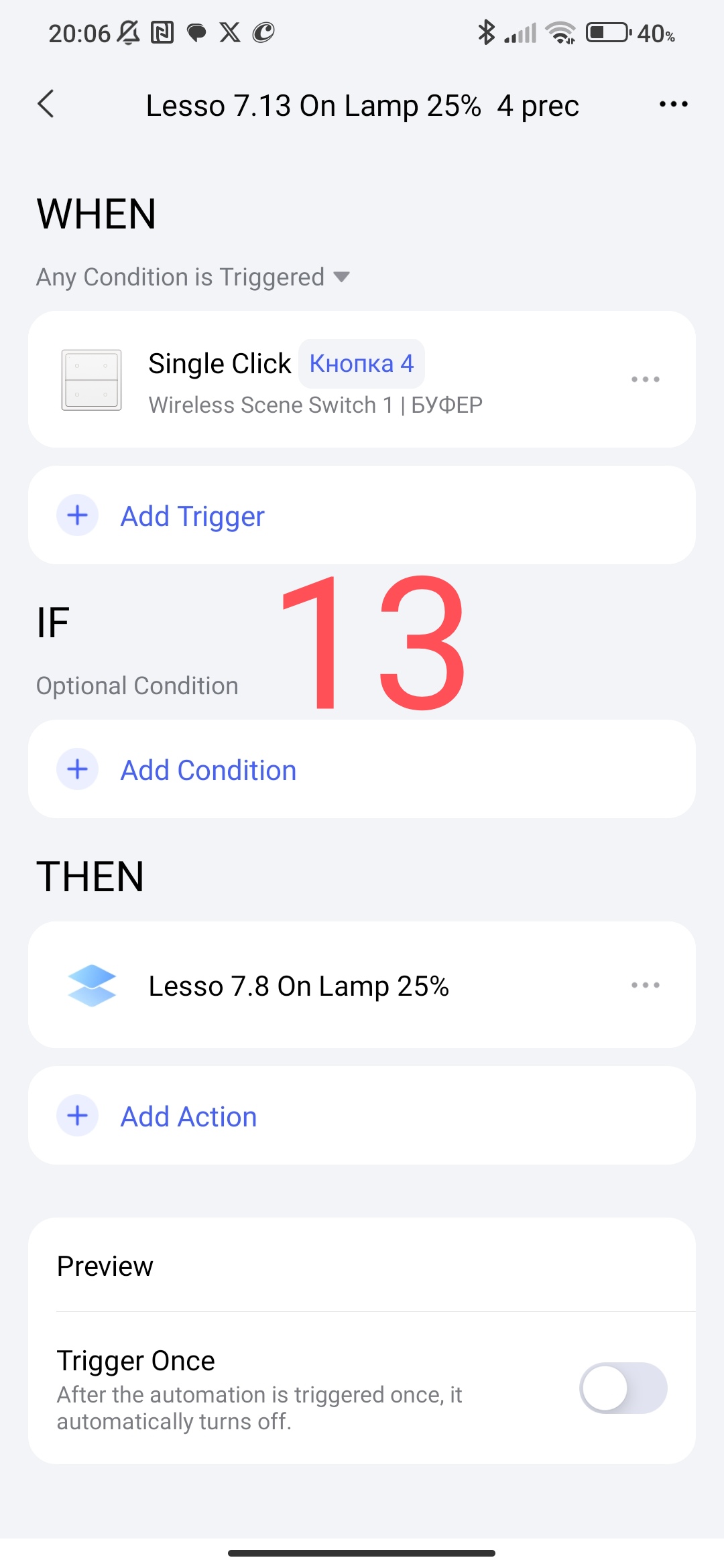Expand the Any Condition is Triggered dropdown
This screenshot has height=1568, width=724.
tap(193, 277)
